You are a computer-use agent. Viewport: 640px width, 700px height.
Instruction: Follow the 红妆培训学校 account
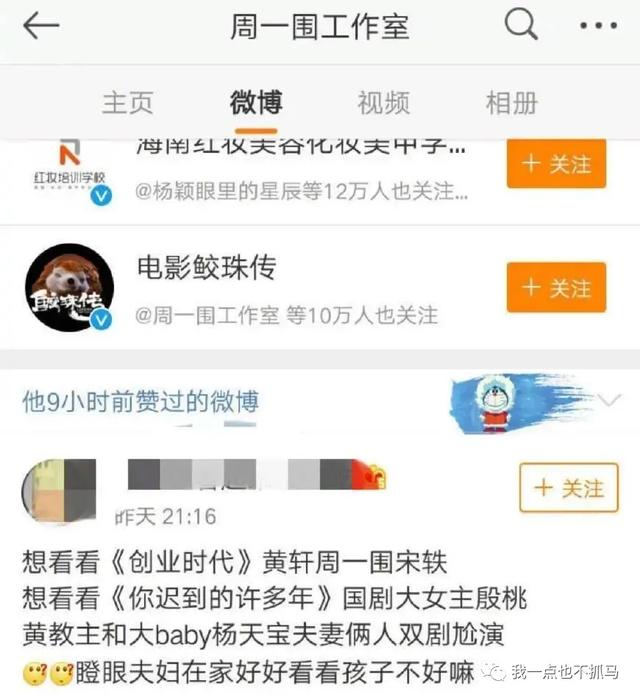pyautogui.click(x=556, y=164)
